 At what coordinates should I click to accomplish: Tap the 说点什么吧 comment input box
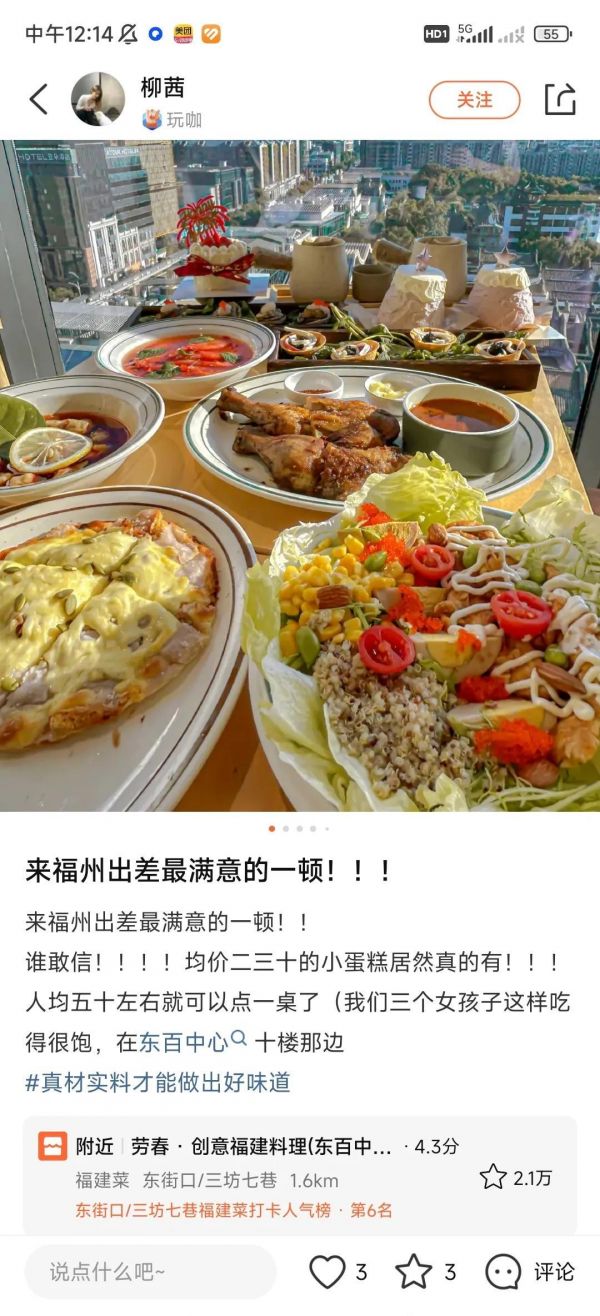tap(150, 1272)
